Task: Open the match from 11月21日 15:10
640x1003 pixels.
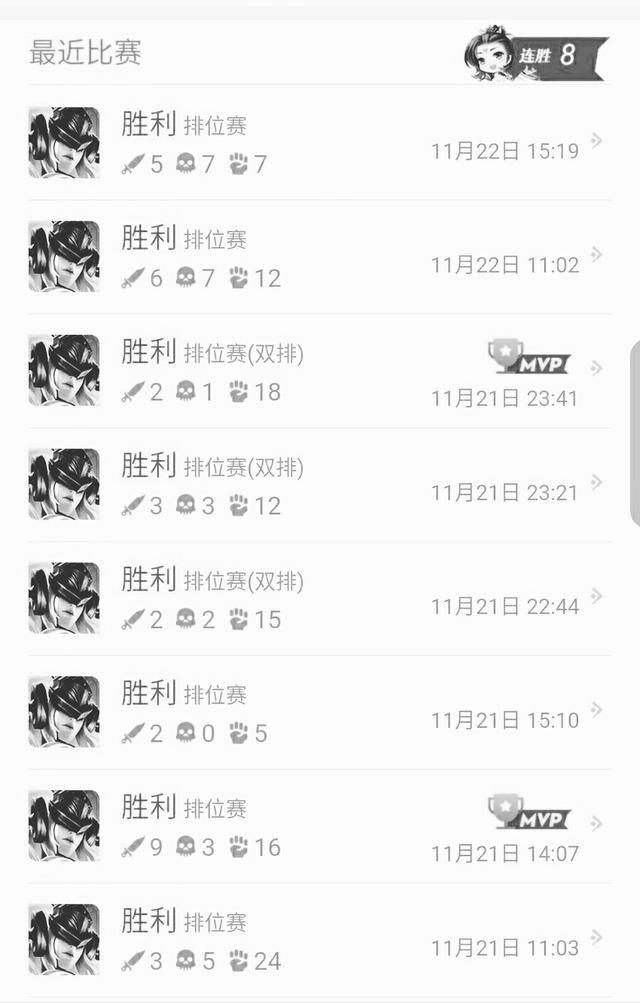Action: pyautogui.click(x=320, y=713)
